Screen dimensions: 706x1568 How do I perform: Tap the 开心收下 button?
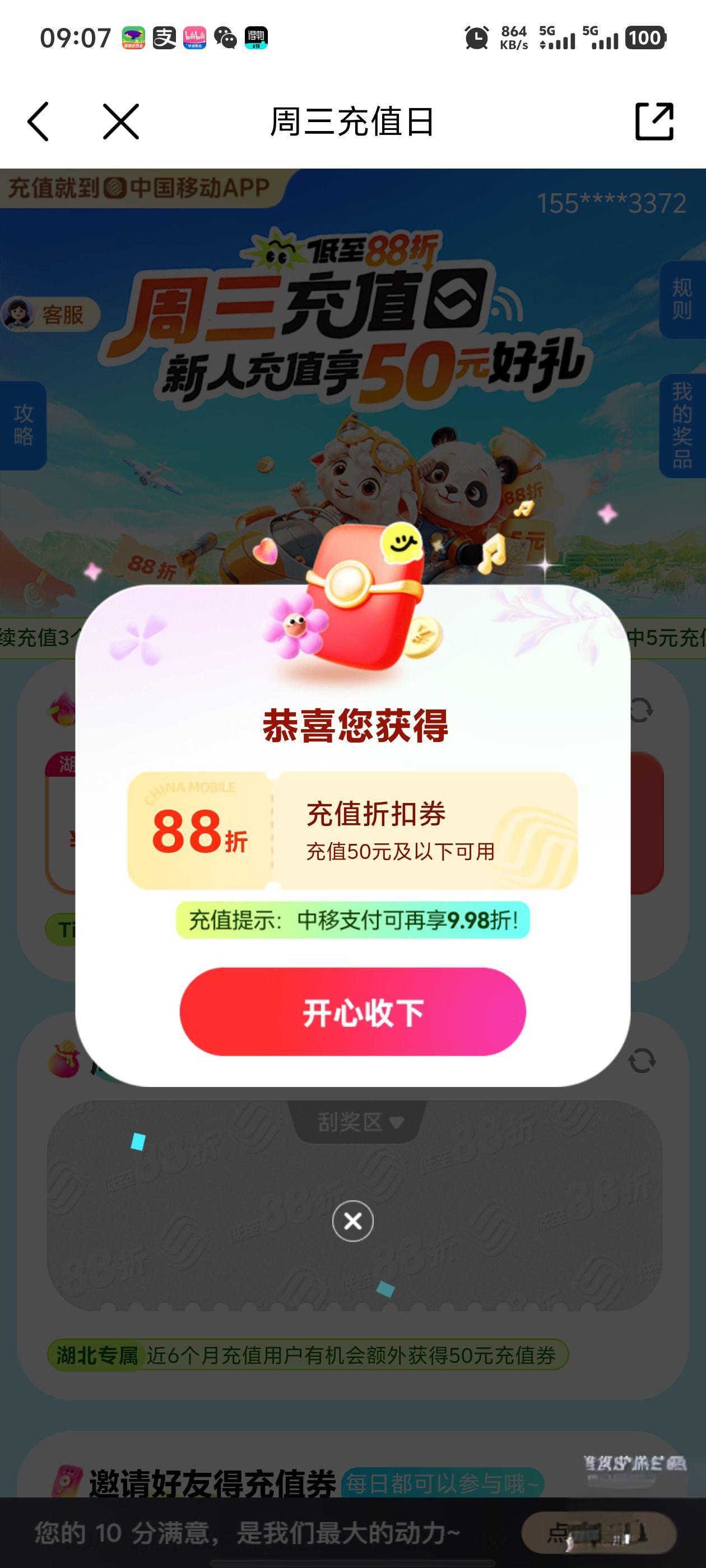[x=352, y=1011]
